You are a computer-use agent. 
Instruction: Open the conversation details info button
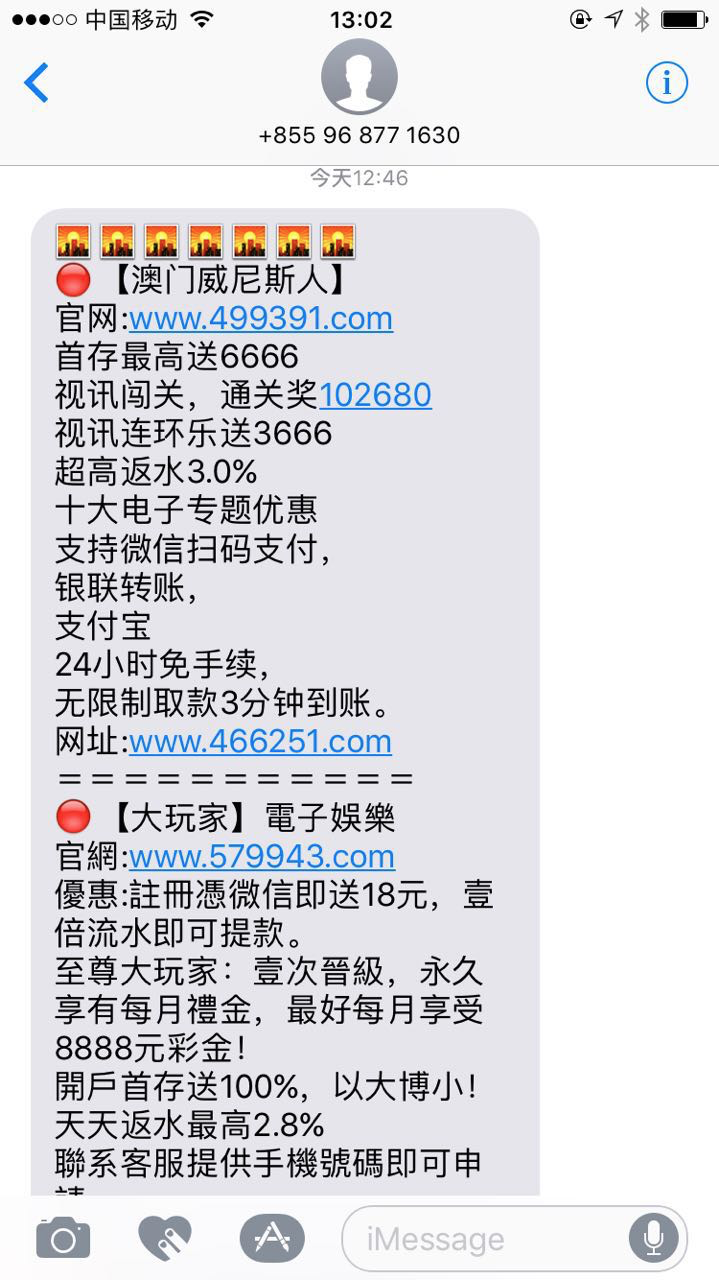pyautogui.click(x=666, y=83)
